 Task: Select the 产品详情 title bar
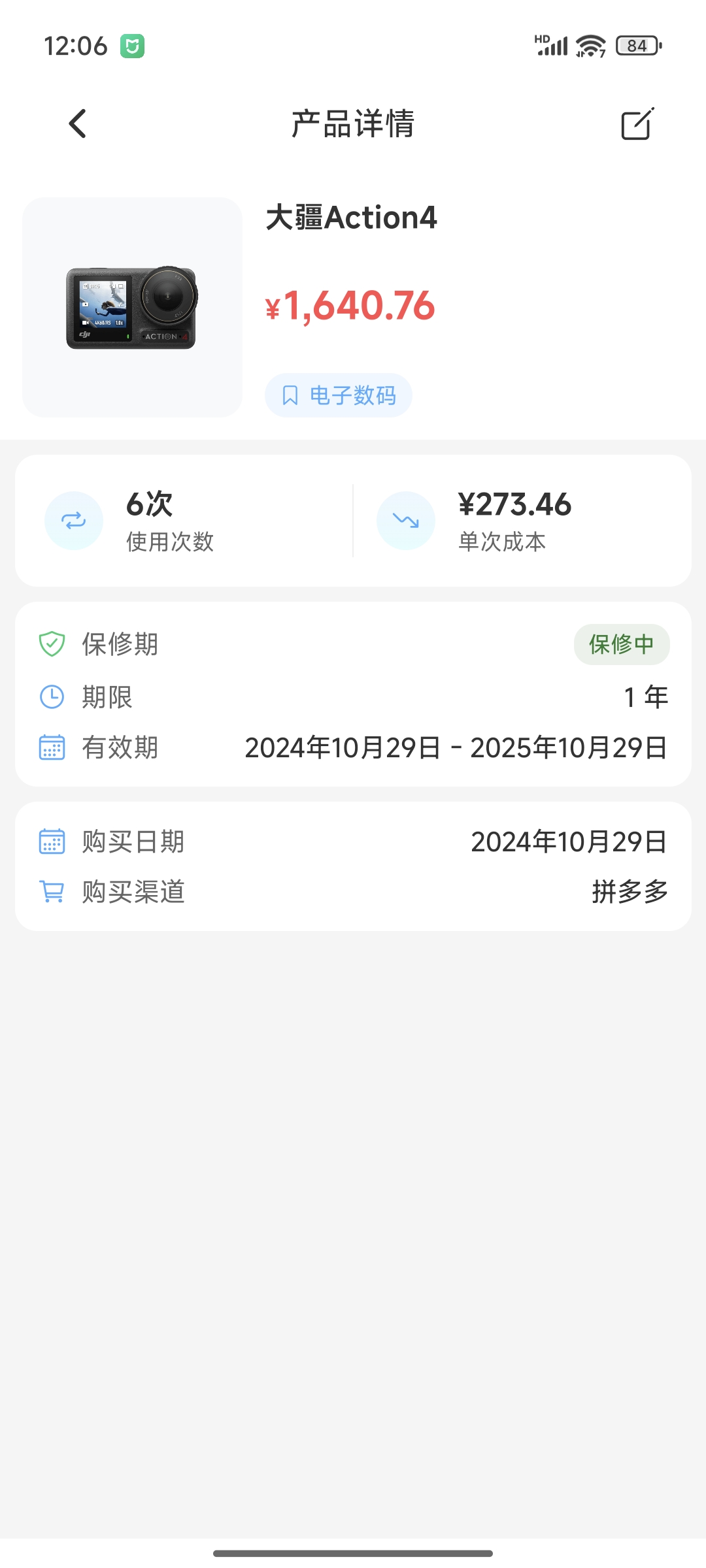pos(353,123)
